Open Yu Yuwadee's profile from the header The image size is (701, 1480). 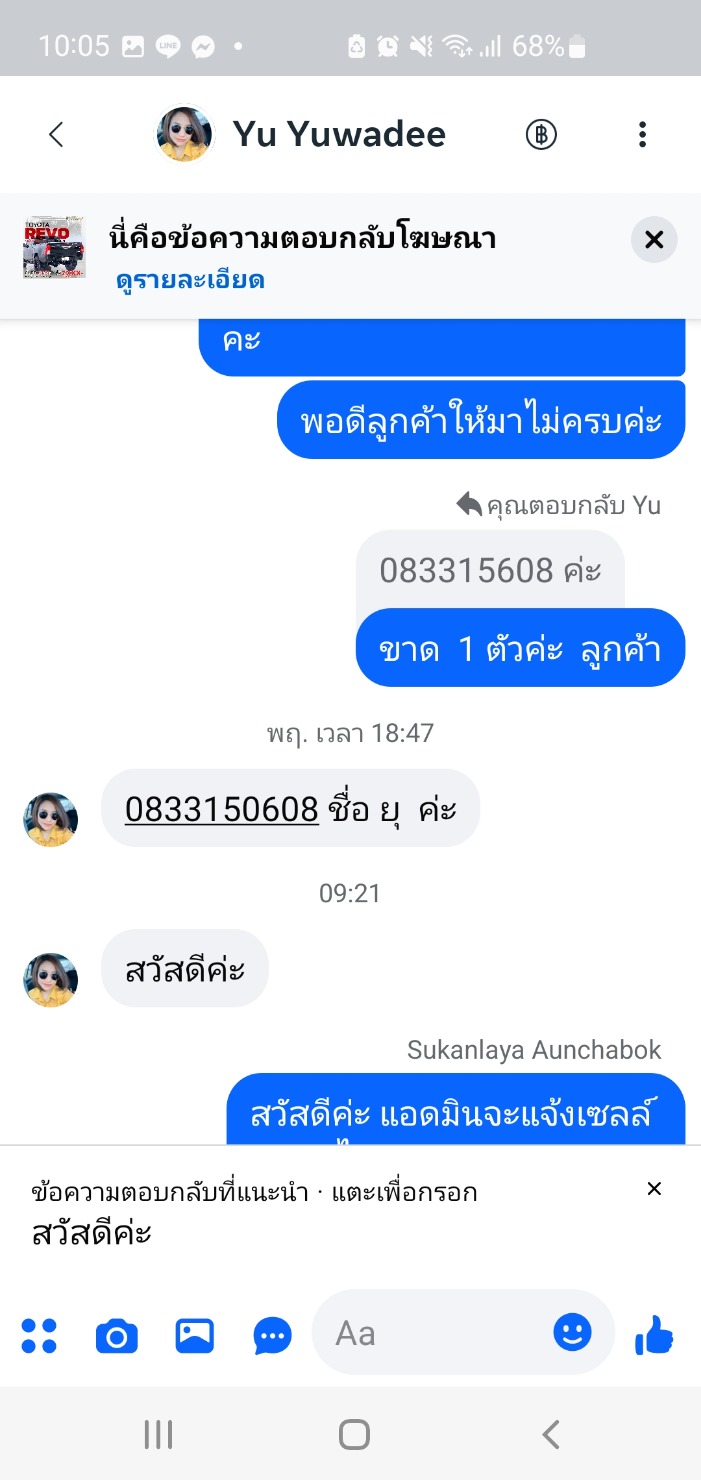point(338,134)
